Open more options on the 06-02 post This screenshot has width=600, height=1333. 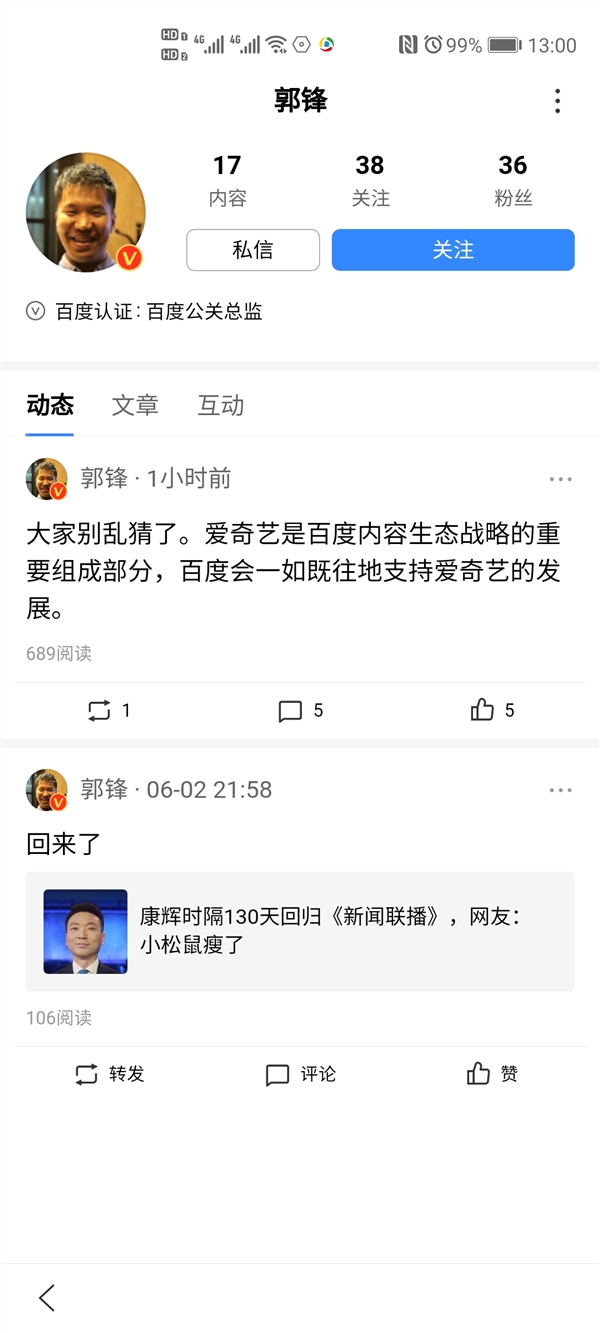(560, 790)
